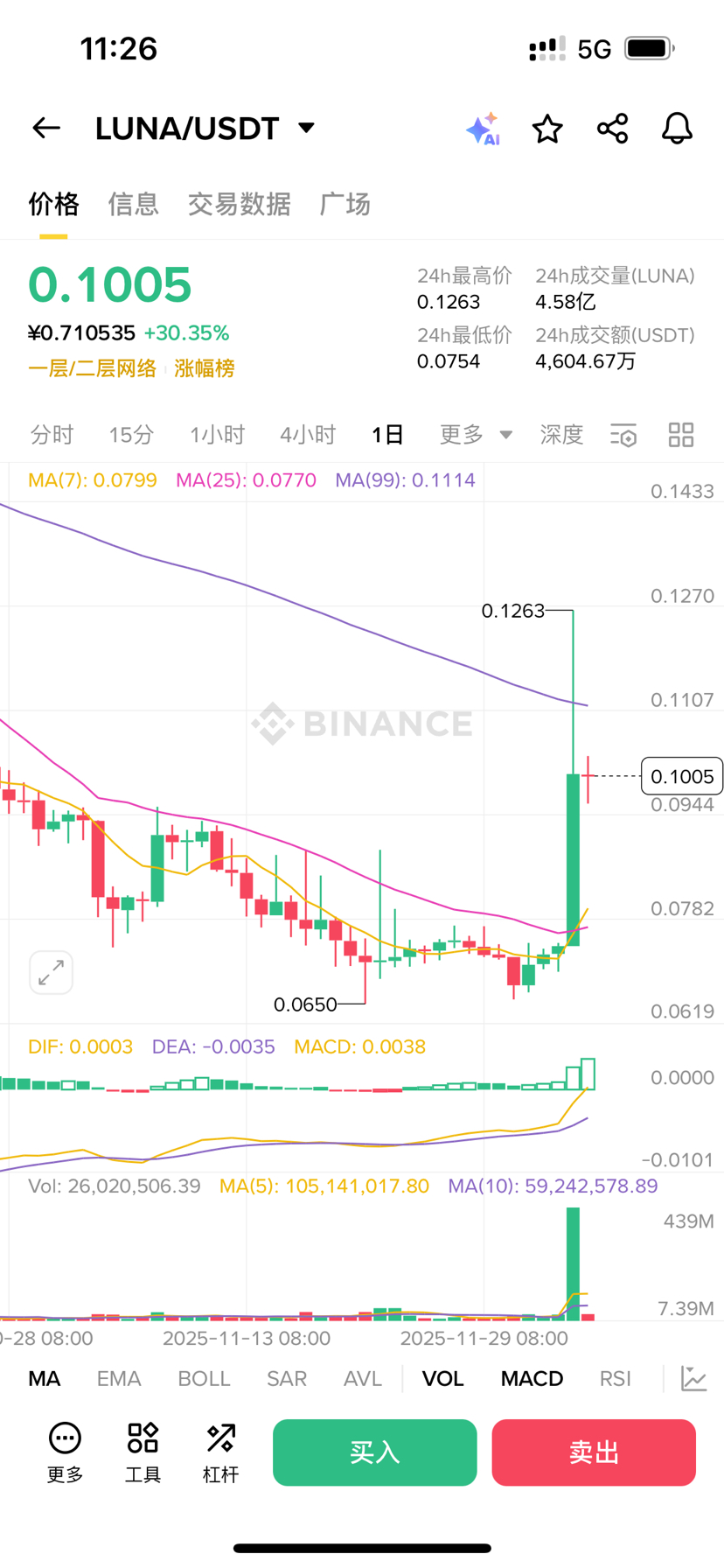Open the AI assistant icon
The width and height of the screenshot is (724, 1568).
point(483,129)
